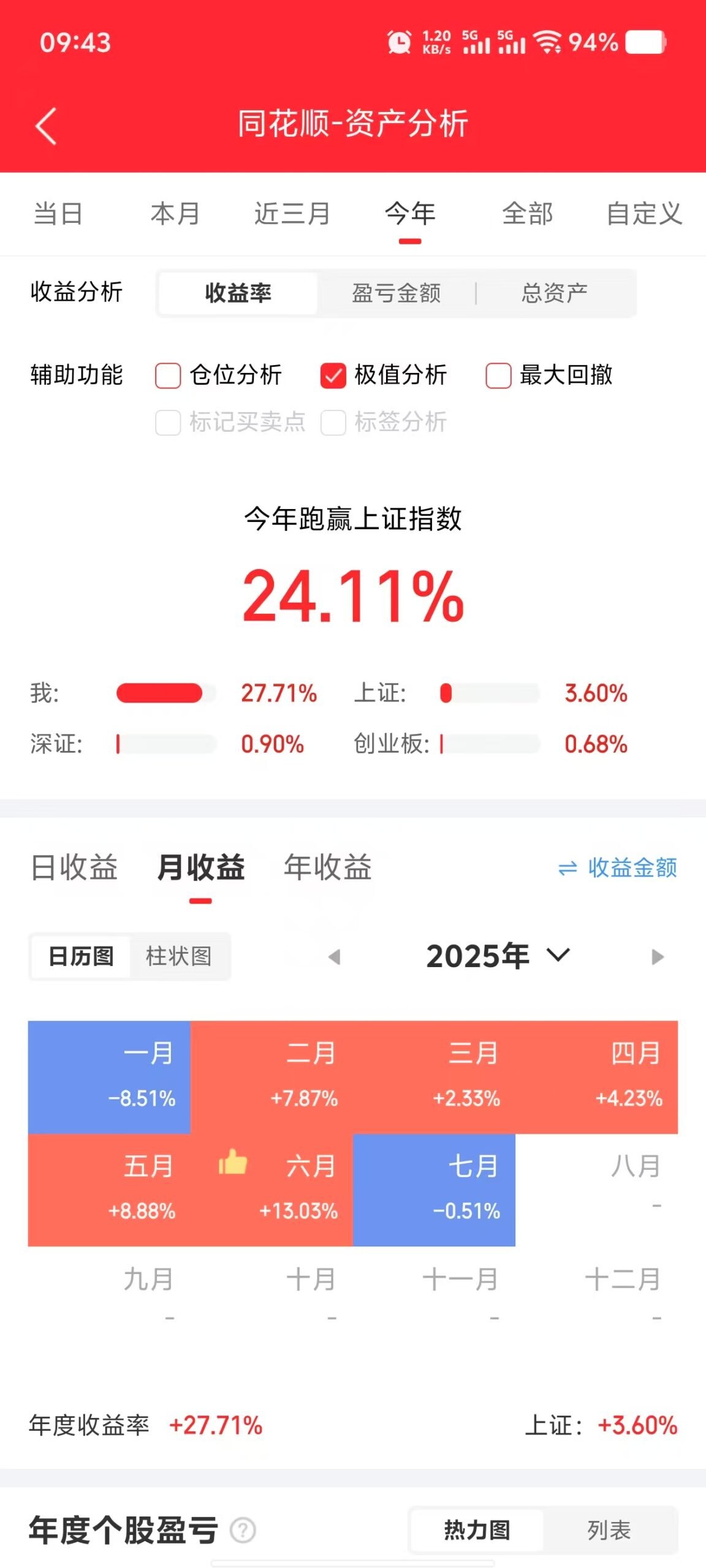The height and width of the screenshot is (1568, 706).
Task: Open the 年收益 tab
Action: (x=328, y=867)
